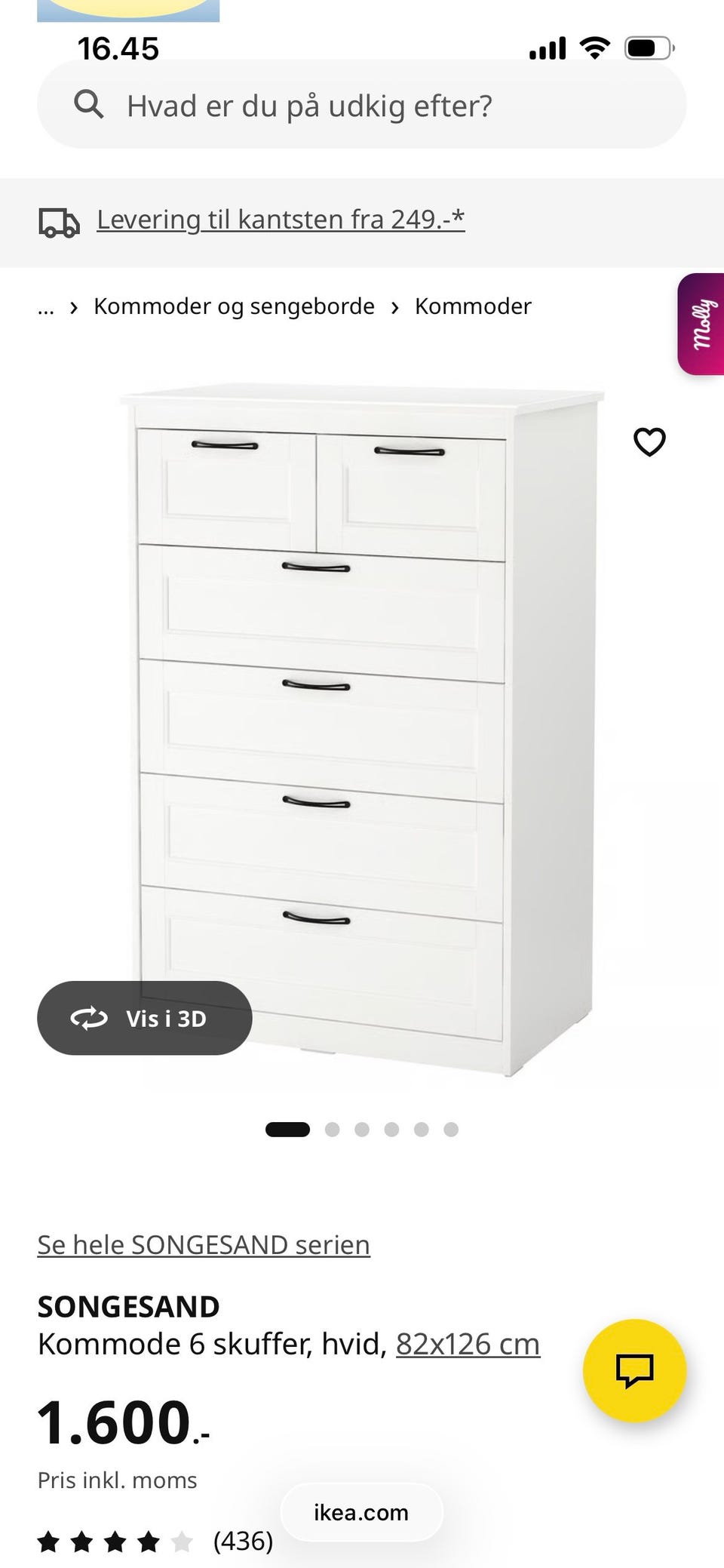The image size is (724, 1568).
Task: Tap the heart to favorite the dresser
Action: pyautogui.click(x=649, y=442)
